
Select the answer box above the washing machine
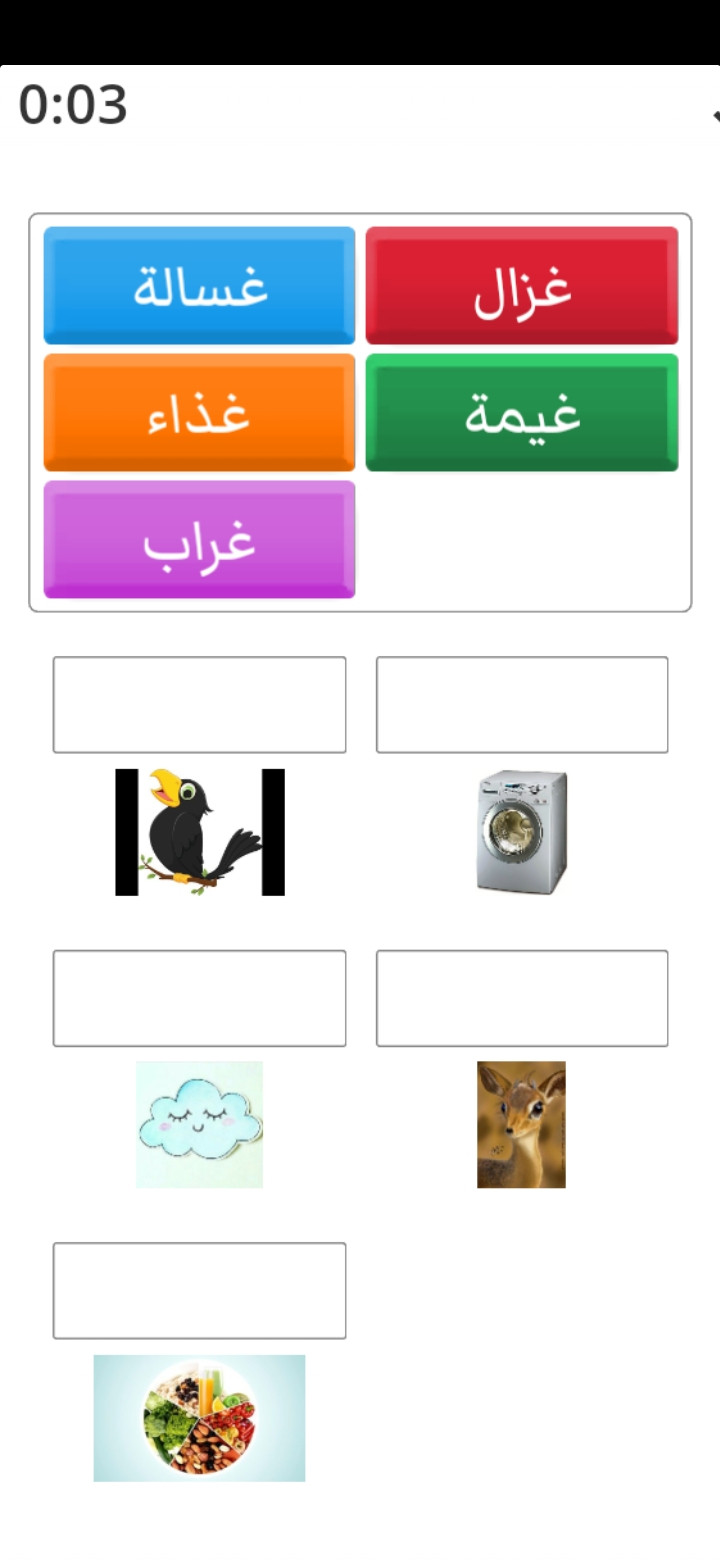521,705
